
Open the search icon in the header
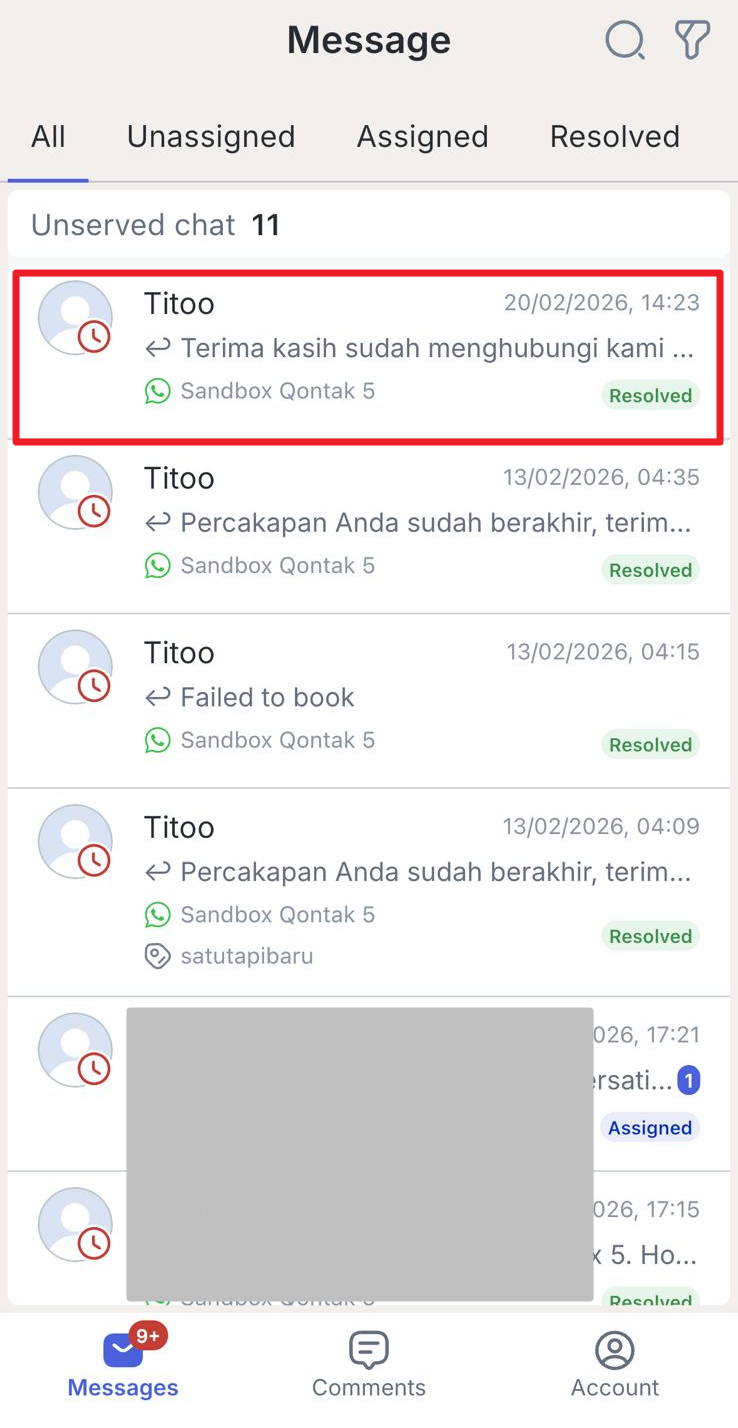coord(624,41)
